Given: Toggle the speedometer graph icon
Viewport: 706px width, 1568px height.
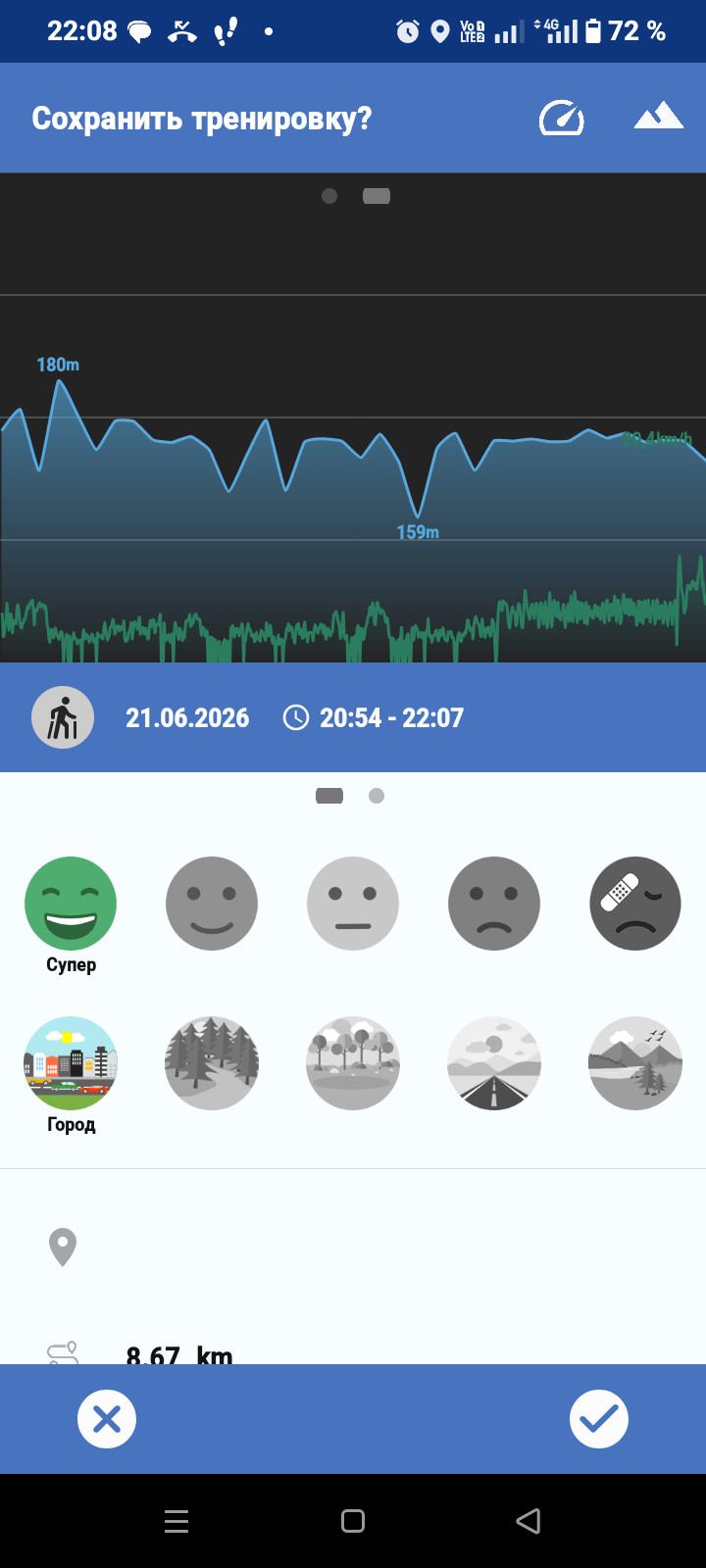Looking at the screenshot, I should [562, 119].
